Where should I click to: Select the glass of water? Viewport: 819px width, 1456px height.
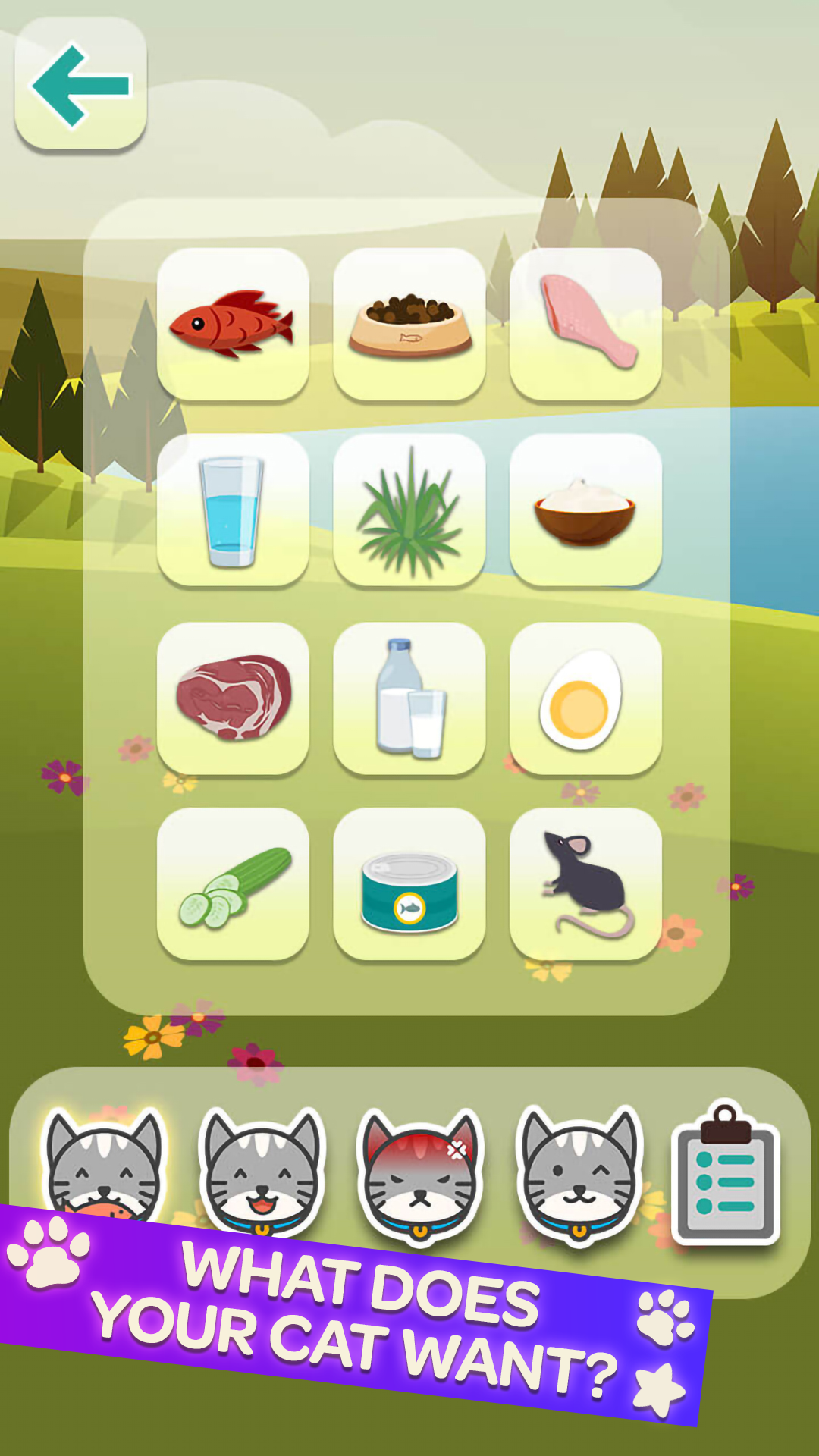pyautogui.click(x=233, y=510)
